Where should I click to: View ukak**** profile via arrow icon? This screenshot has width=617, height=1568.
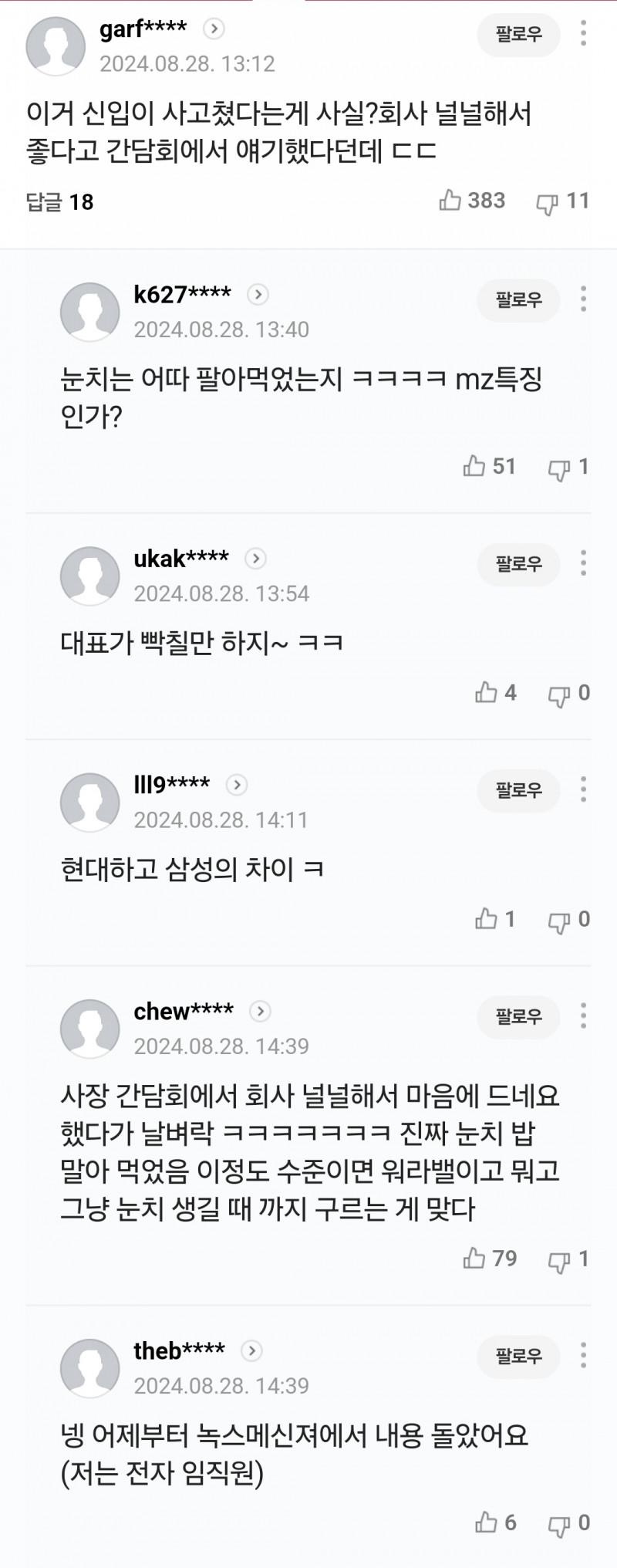click(255, 558)
